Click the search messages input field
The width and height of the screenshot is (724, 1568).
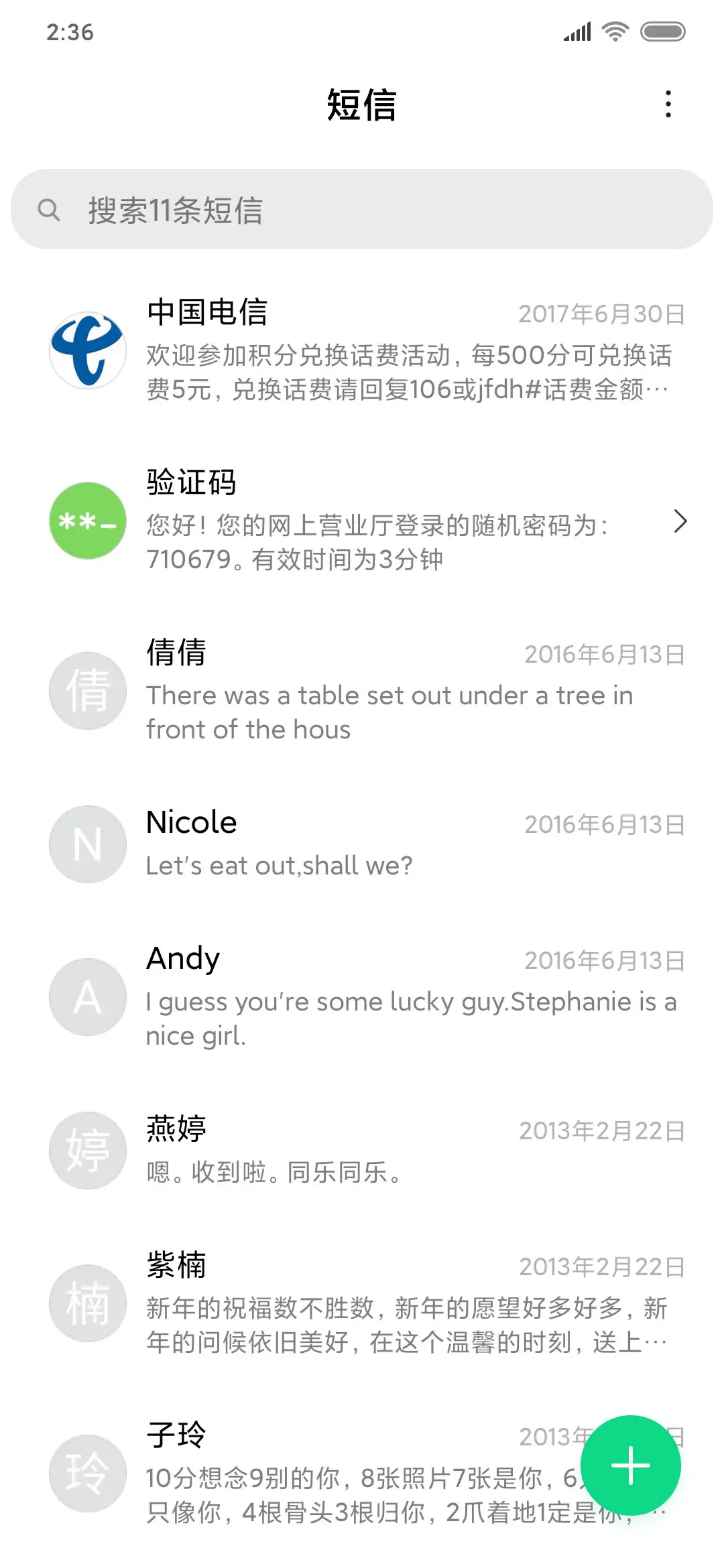coord(362,209)
